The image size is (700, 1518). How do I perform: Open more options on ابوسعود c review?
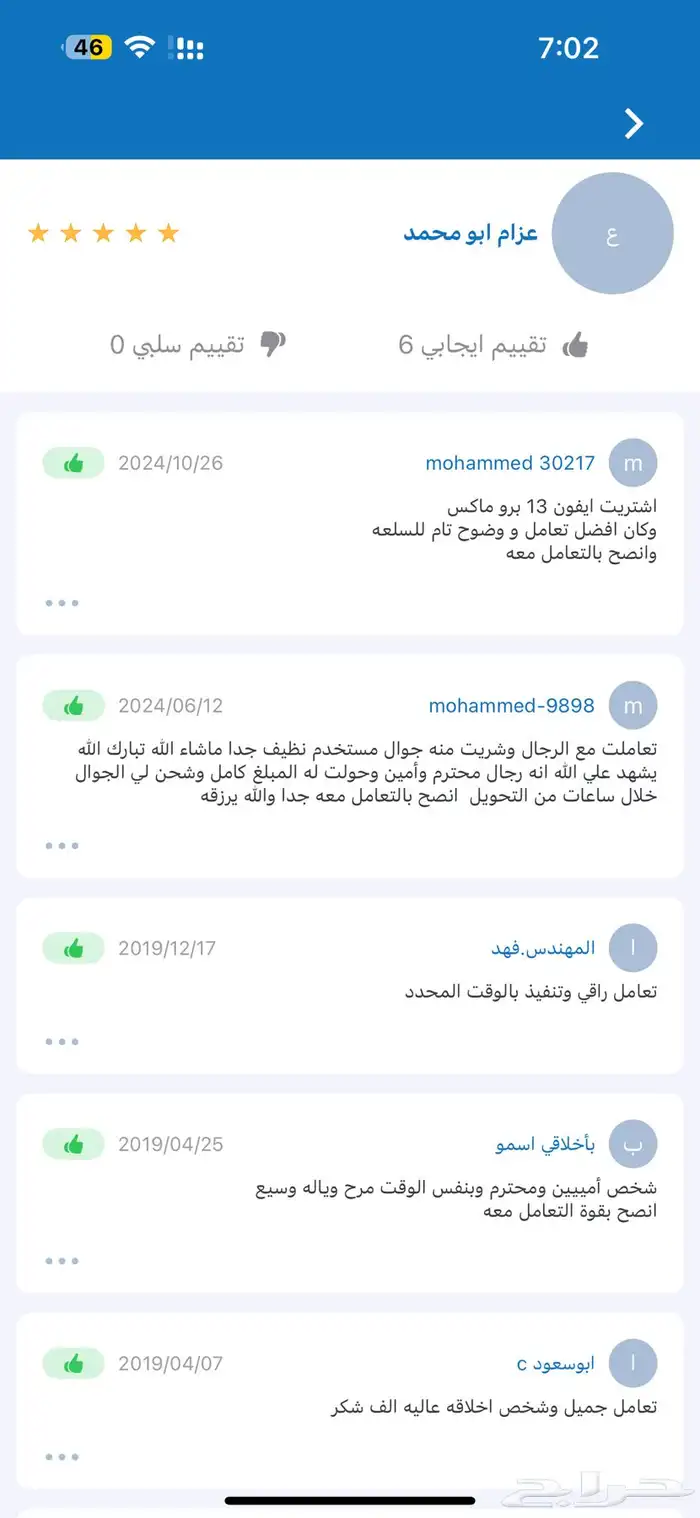(62, 1456)
